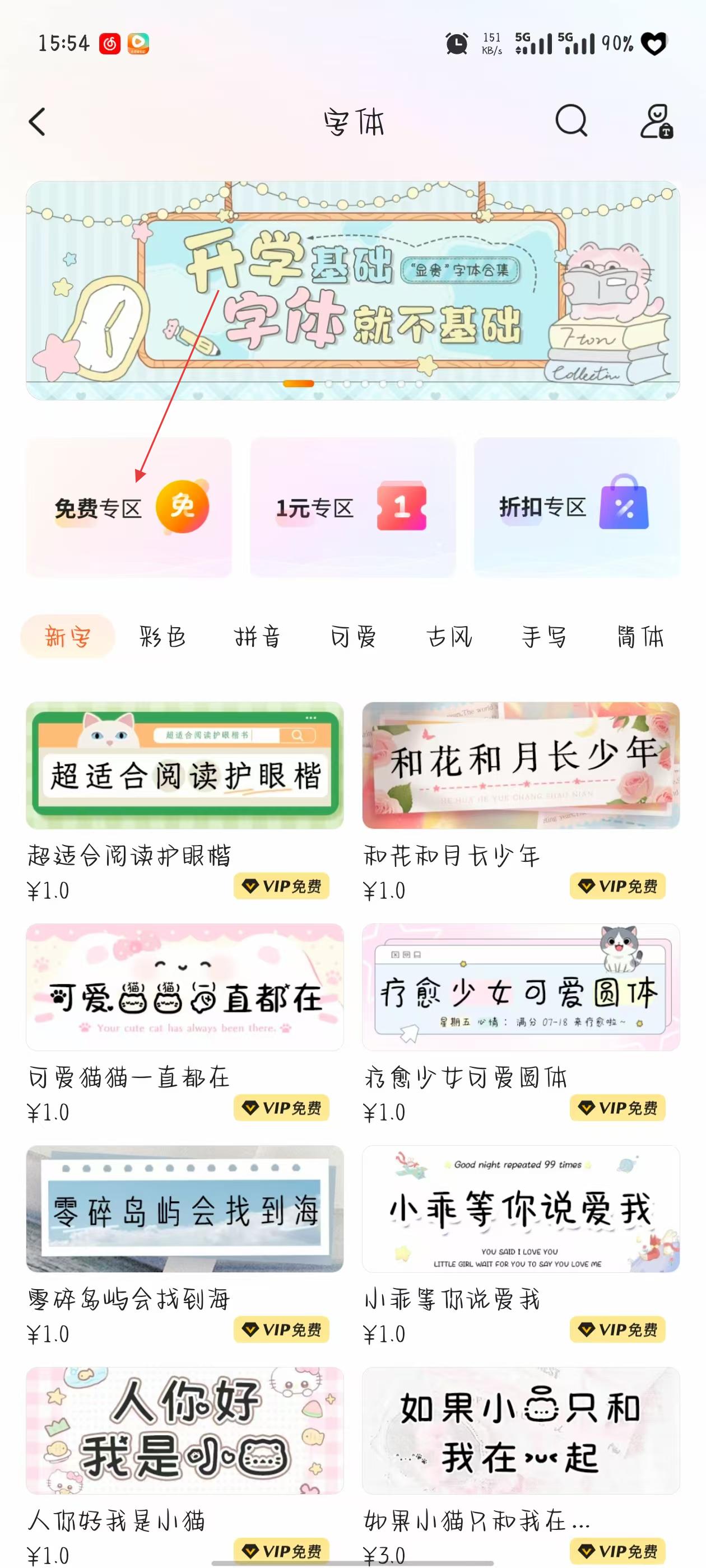Viewport: 706px width, 1568px height.
Task: Open the 免费专区 section
Action: point(128,507)
